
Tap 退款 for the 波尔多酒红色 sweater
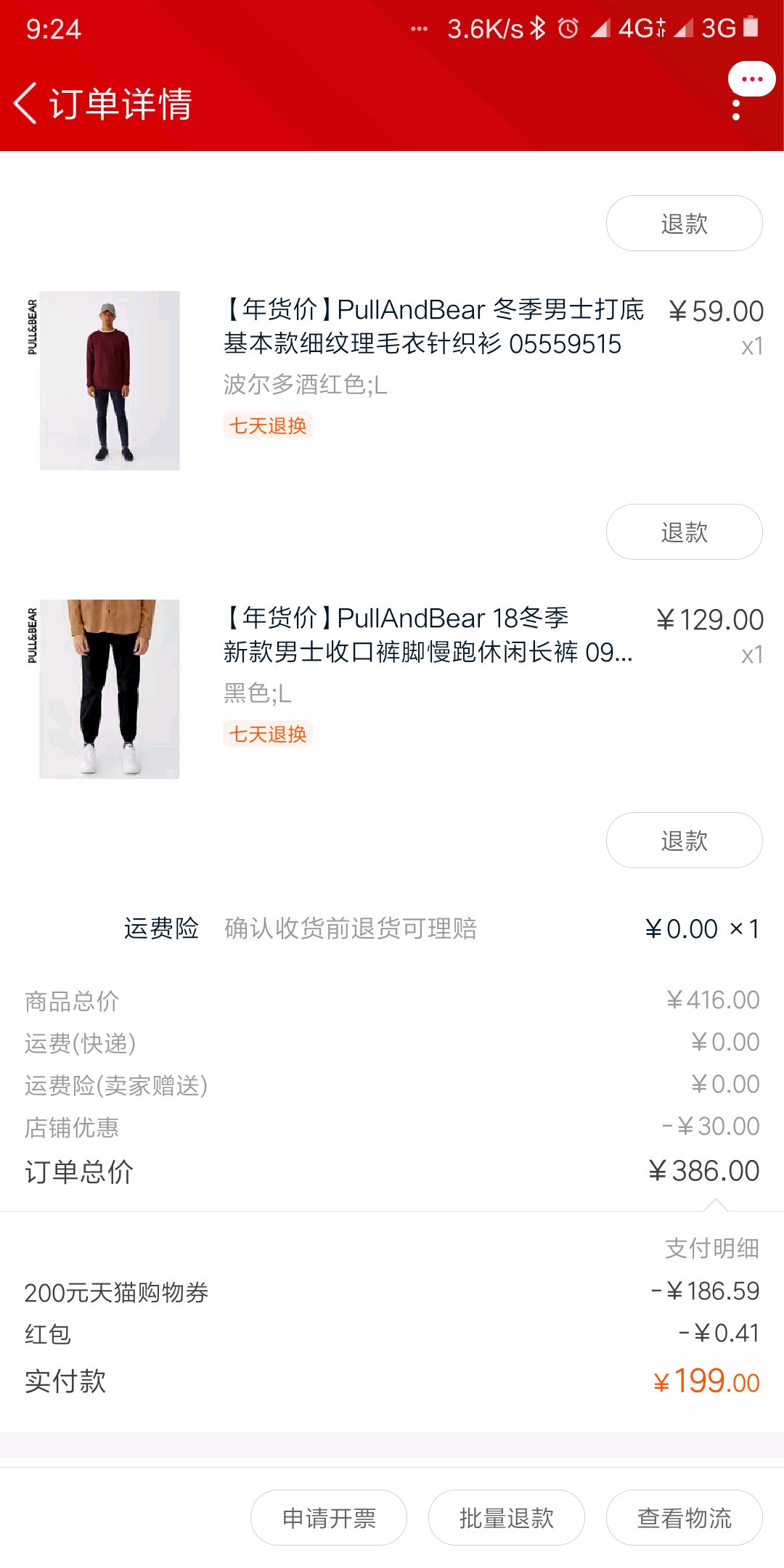pos(684,531)
